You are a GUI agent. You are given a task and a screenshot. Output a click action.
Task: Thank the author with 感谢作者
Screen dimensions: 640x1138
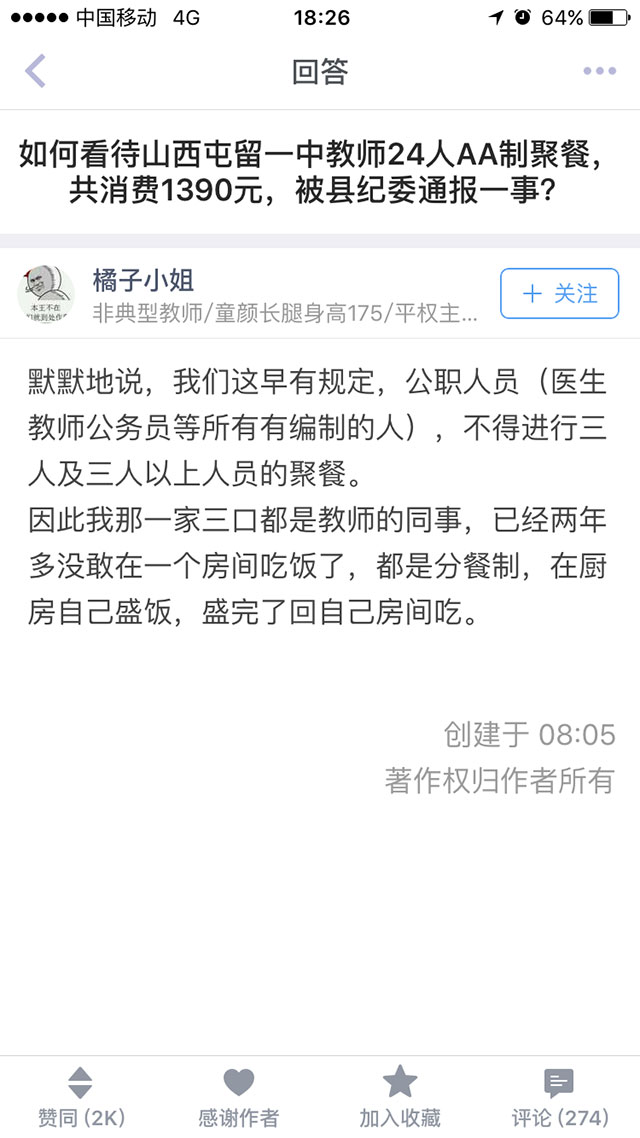[x=239, y=1097]
